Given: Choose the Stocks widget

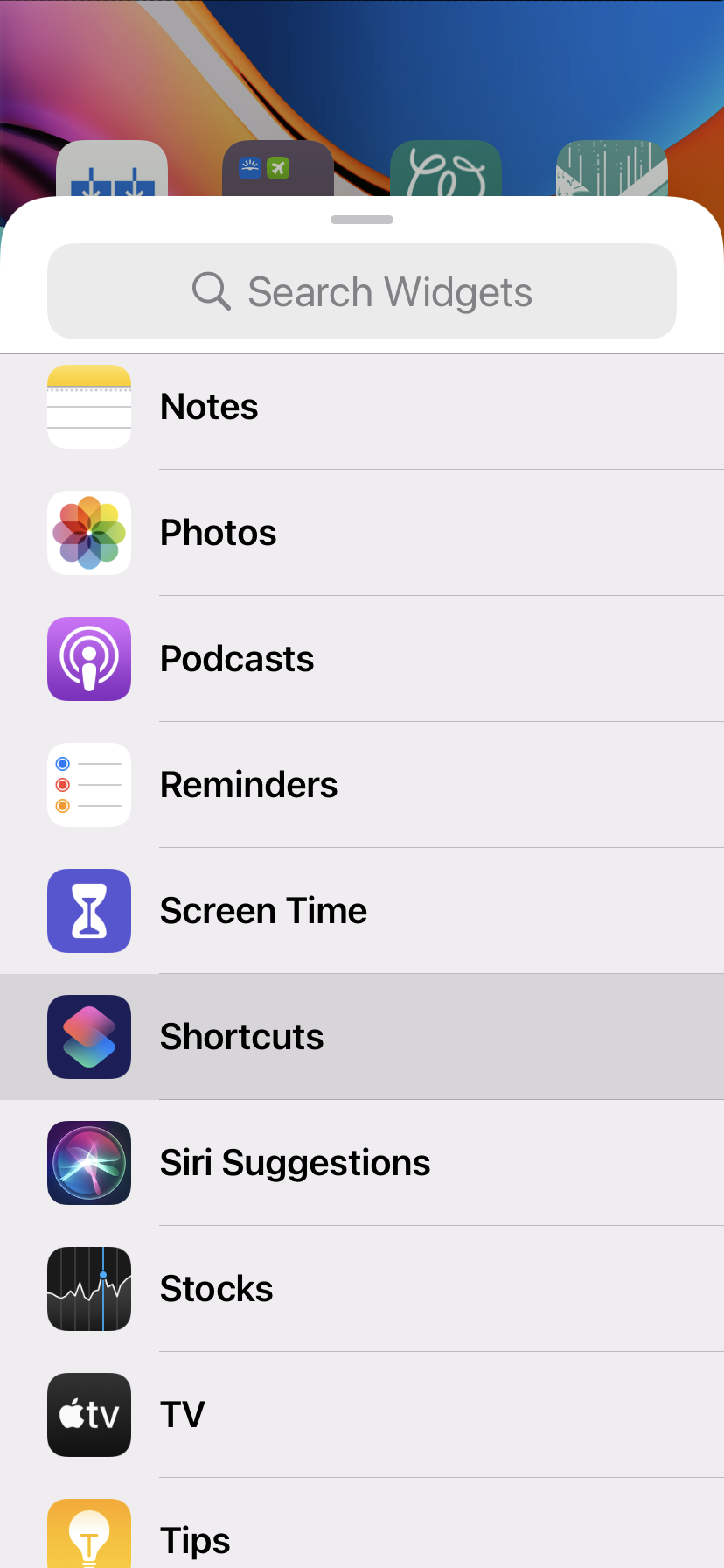Looking at the screenshot, I should pos(362,1289).
